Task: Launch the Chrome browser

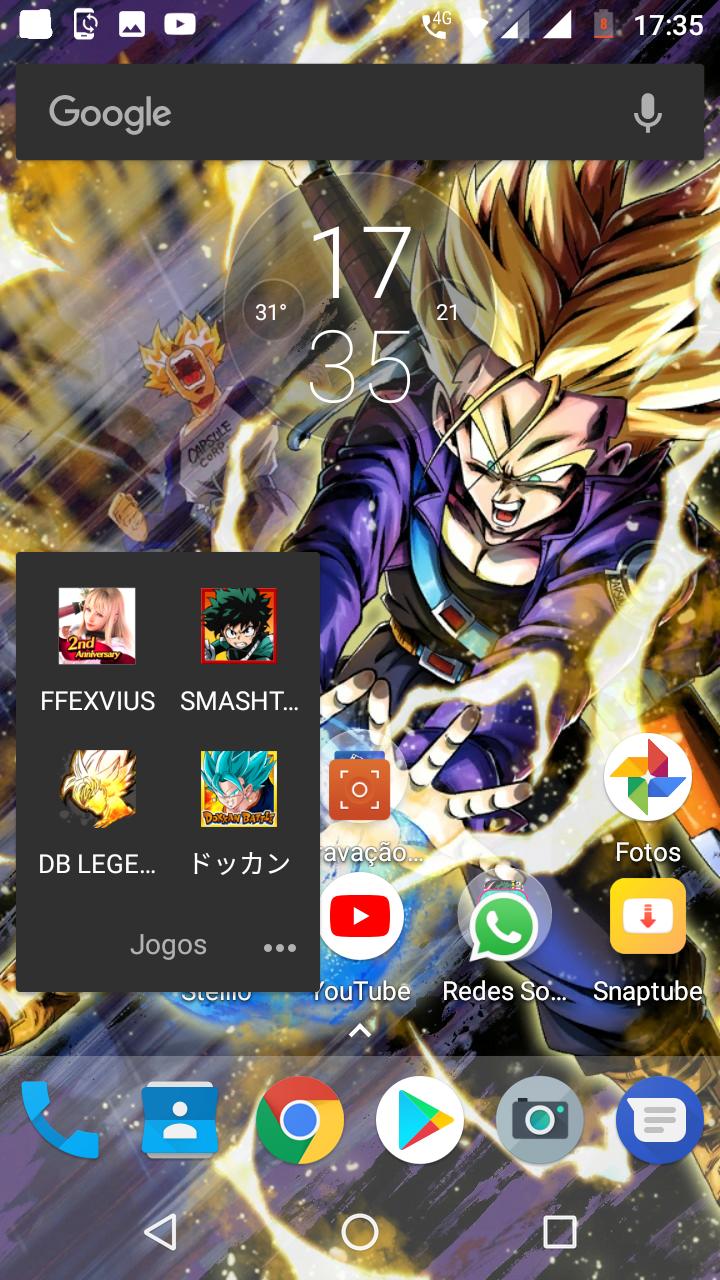Action: [x=300, y=1120]
